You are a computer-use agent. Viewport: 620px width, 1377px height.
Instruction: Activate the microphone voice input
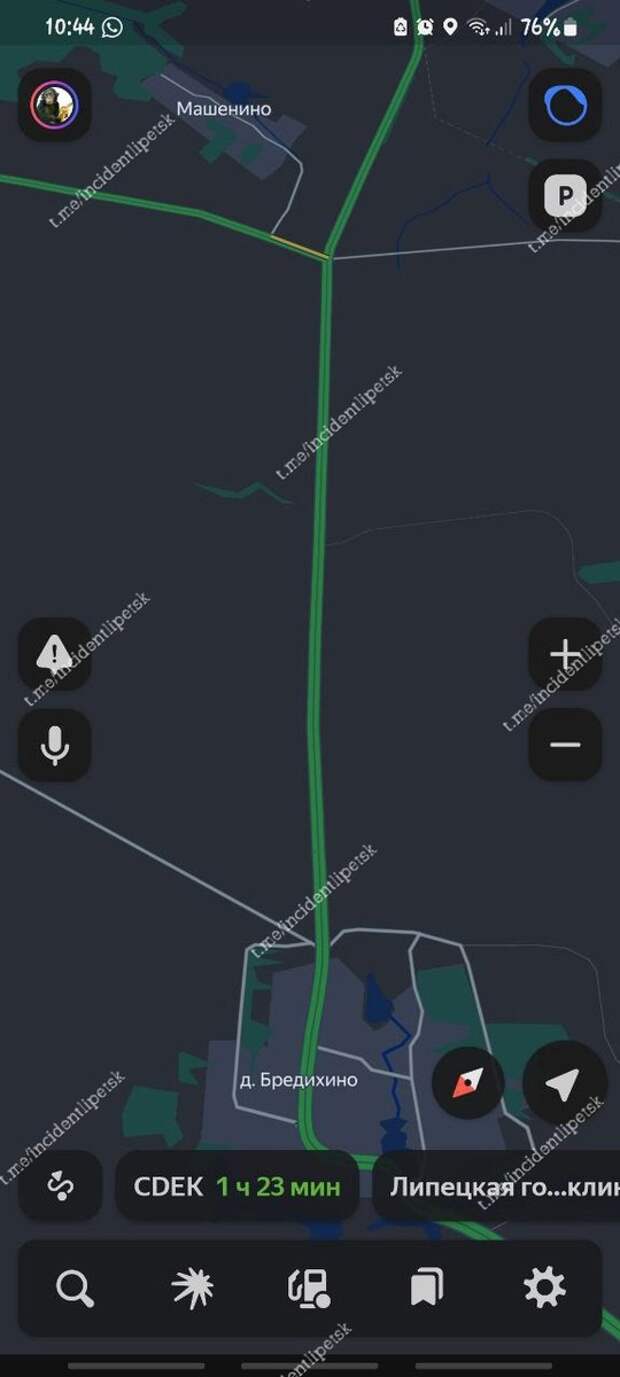55,745
